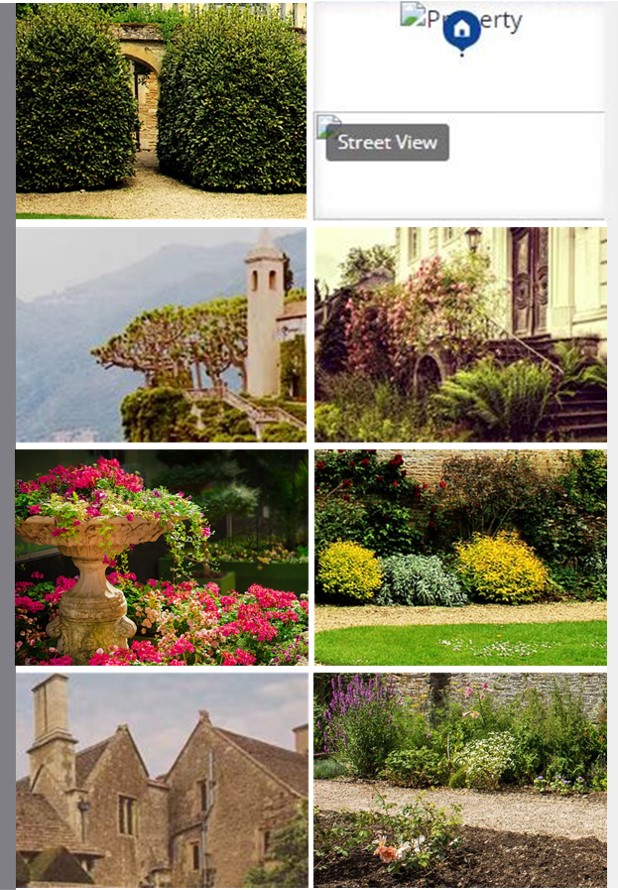Open the gravel path flower bed photo
Viewport: 618px width, 890px height.
460,780
